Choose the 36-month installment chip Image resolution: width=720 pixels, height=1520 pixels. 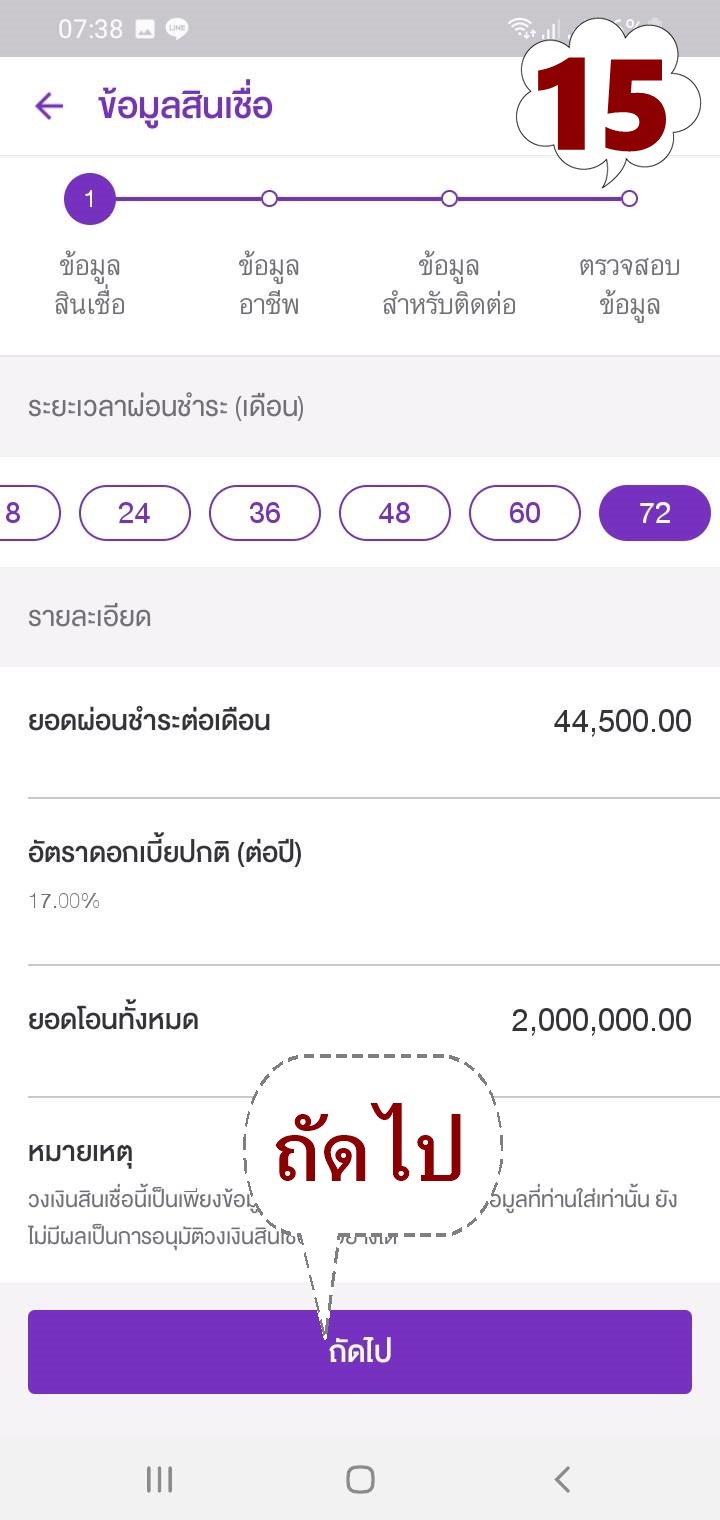(x=264, y=513)
